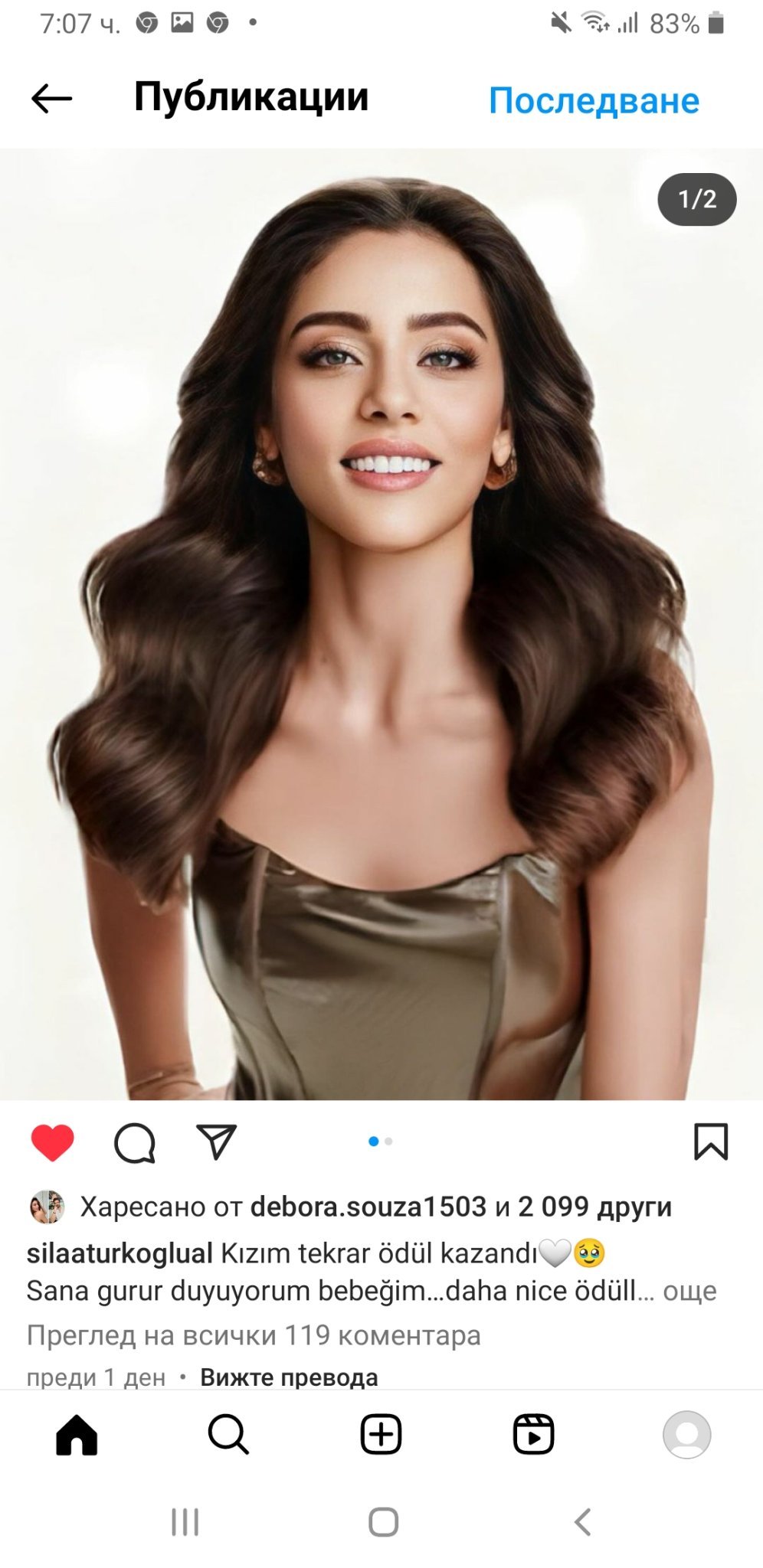View the 2 099 други likes list

[x=594, y=1207]
